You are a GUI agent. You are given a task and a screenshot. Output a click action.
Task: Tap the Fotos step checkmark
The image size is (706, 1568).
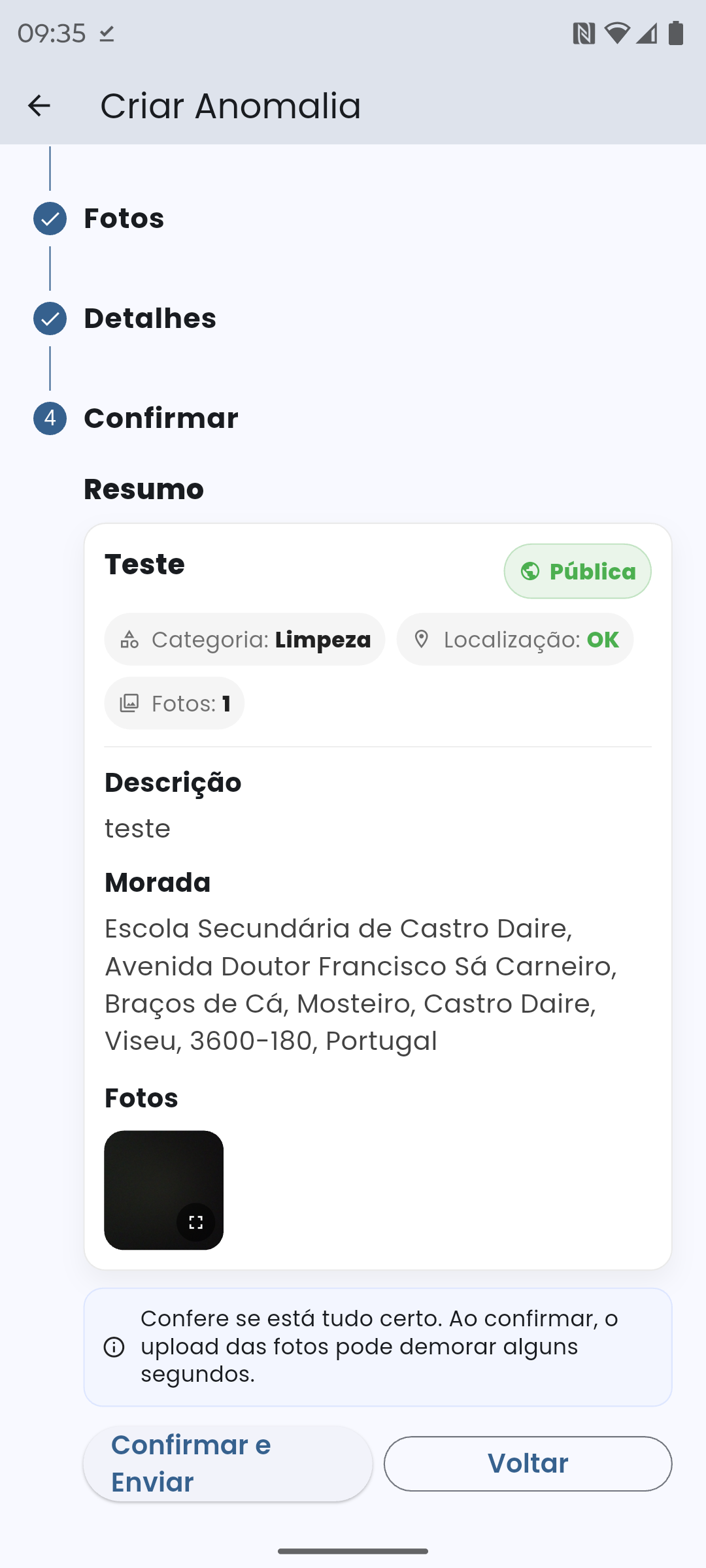49,218
